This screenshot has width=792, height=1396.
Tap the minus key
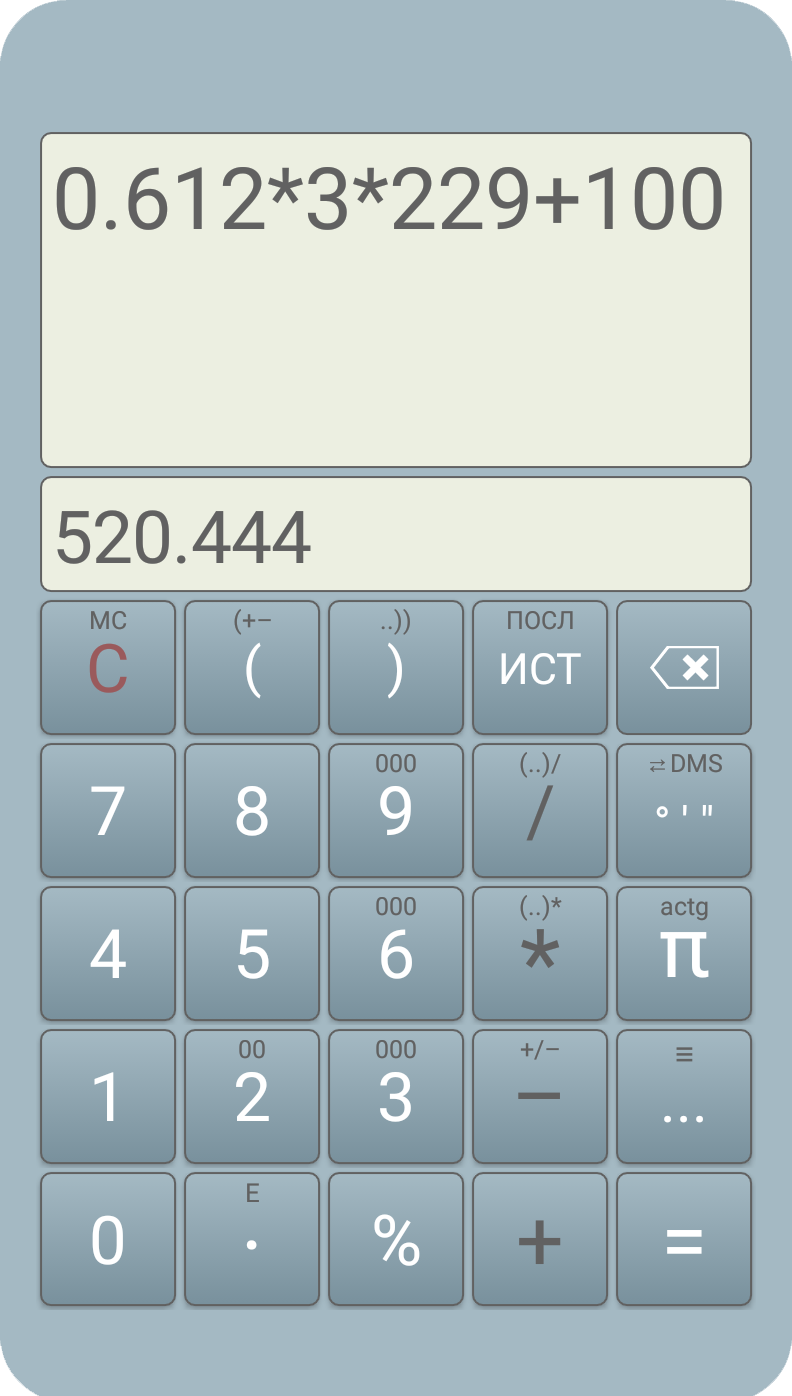(x=540, y=1096)
